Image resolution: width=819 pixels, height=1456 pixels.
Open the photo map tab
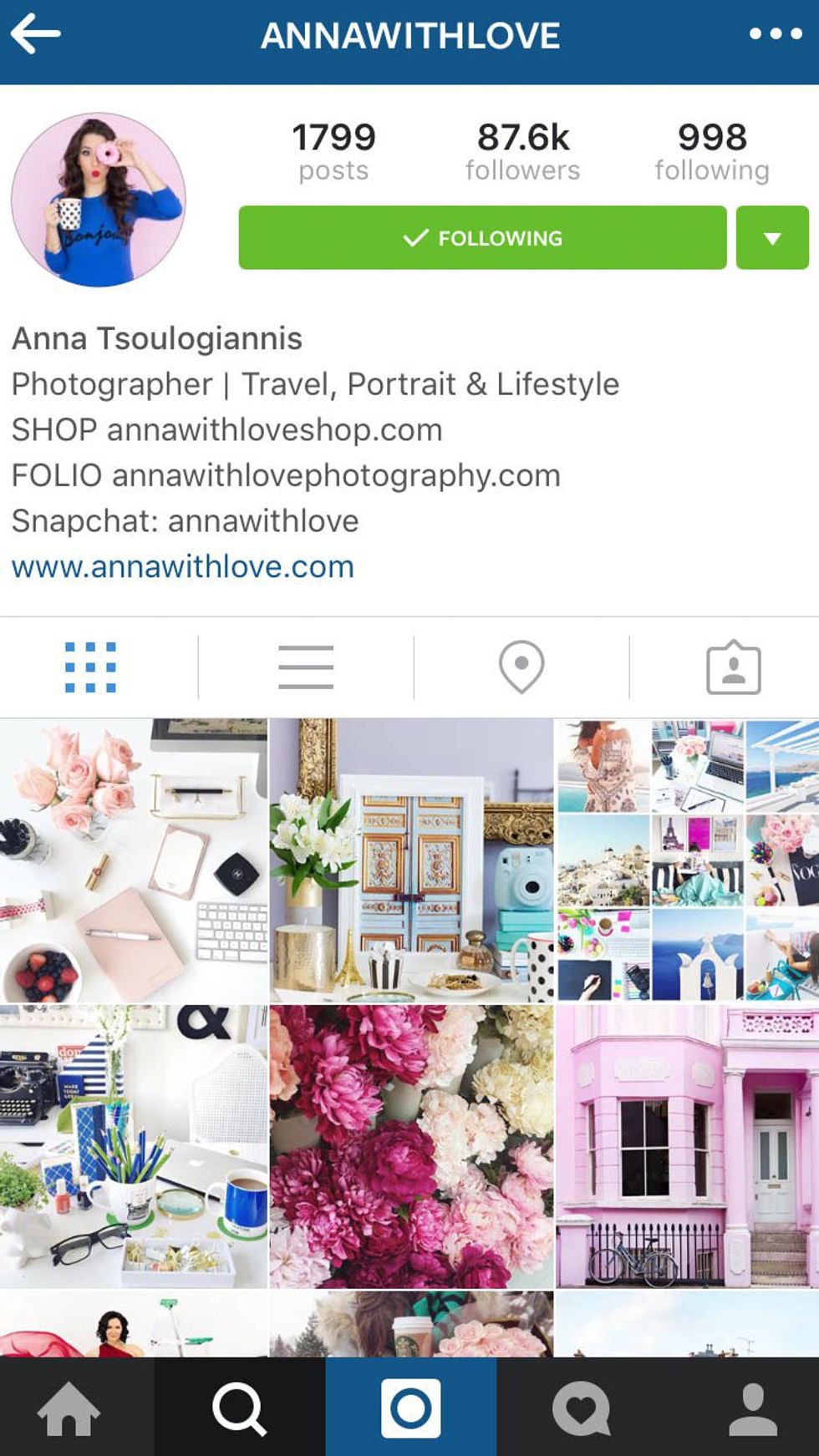click(x=521, y=667)
